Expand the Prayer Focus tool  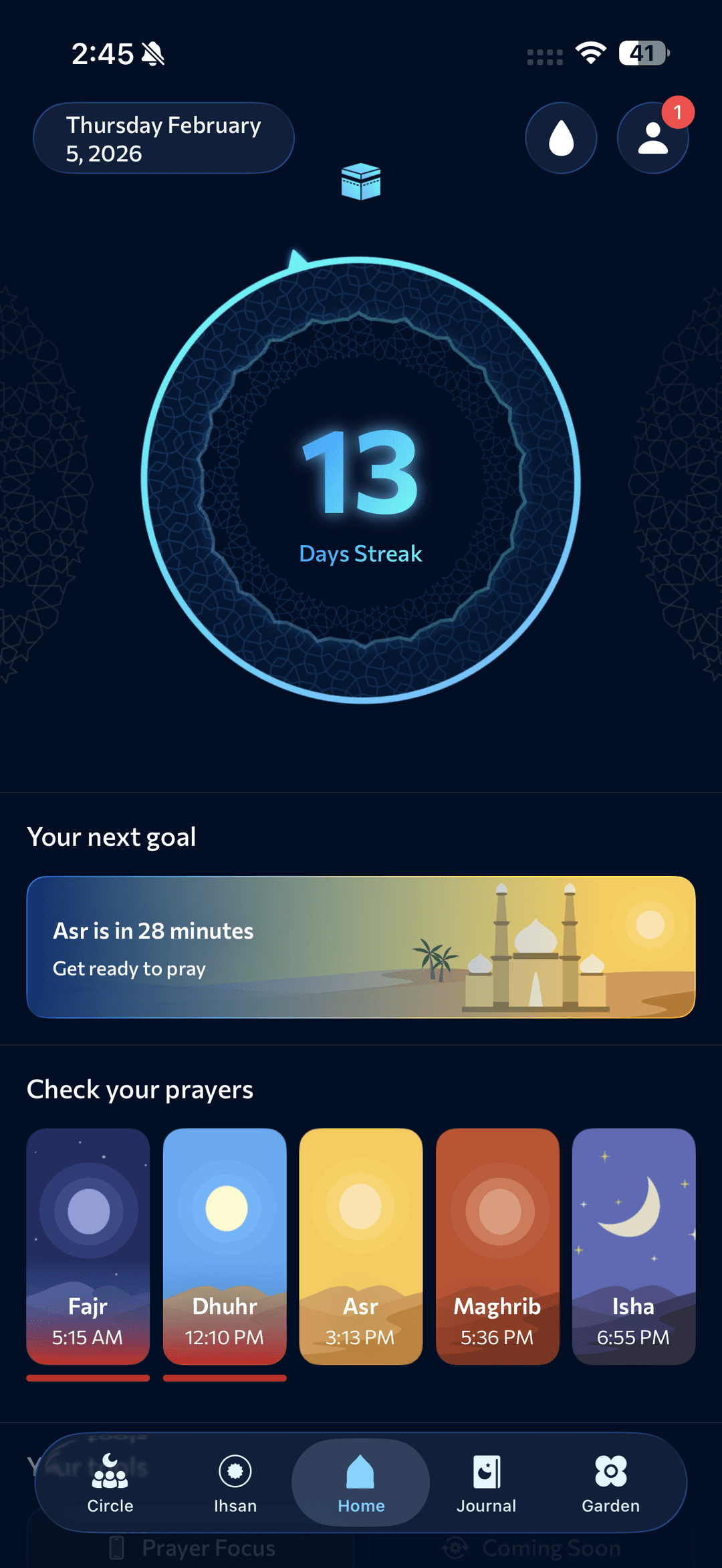[207, 1547]
